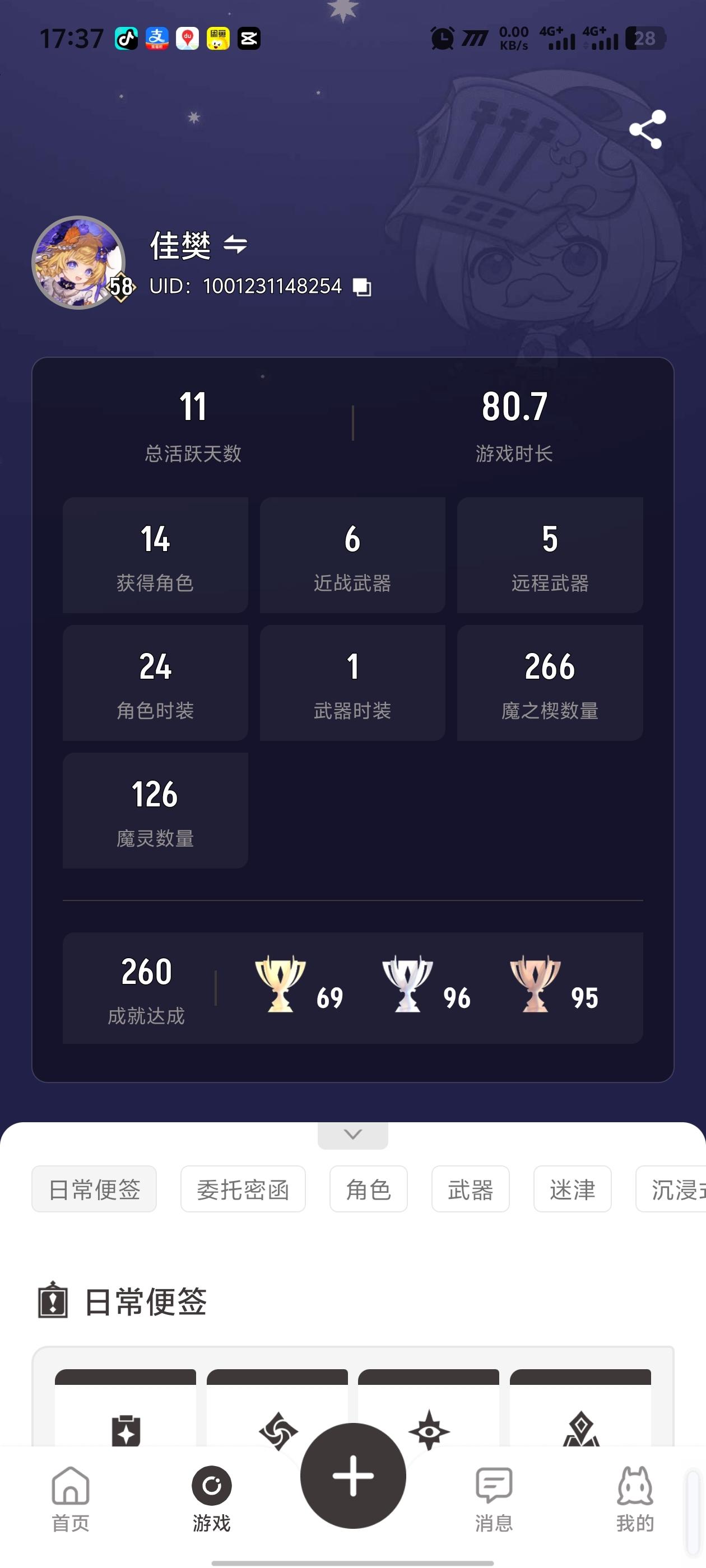
Task: Create a new post with plus button
Action: tap(354, 1476)
